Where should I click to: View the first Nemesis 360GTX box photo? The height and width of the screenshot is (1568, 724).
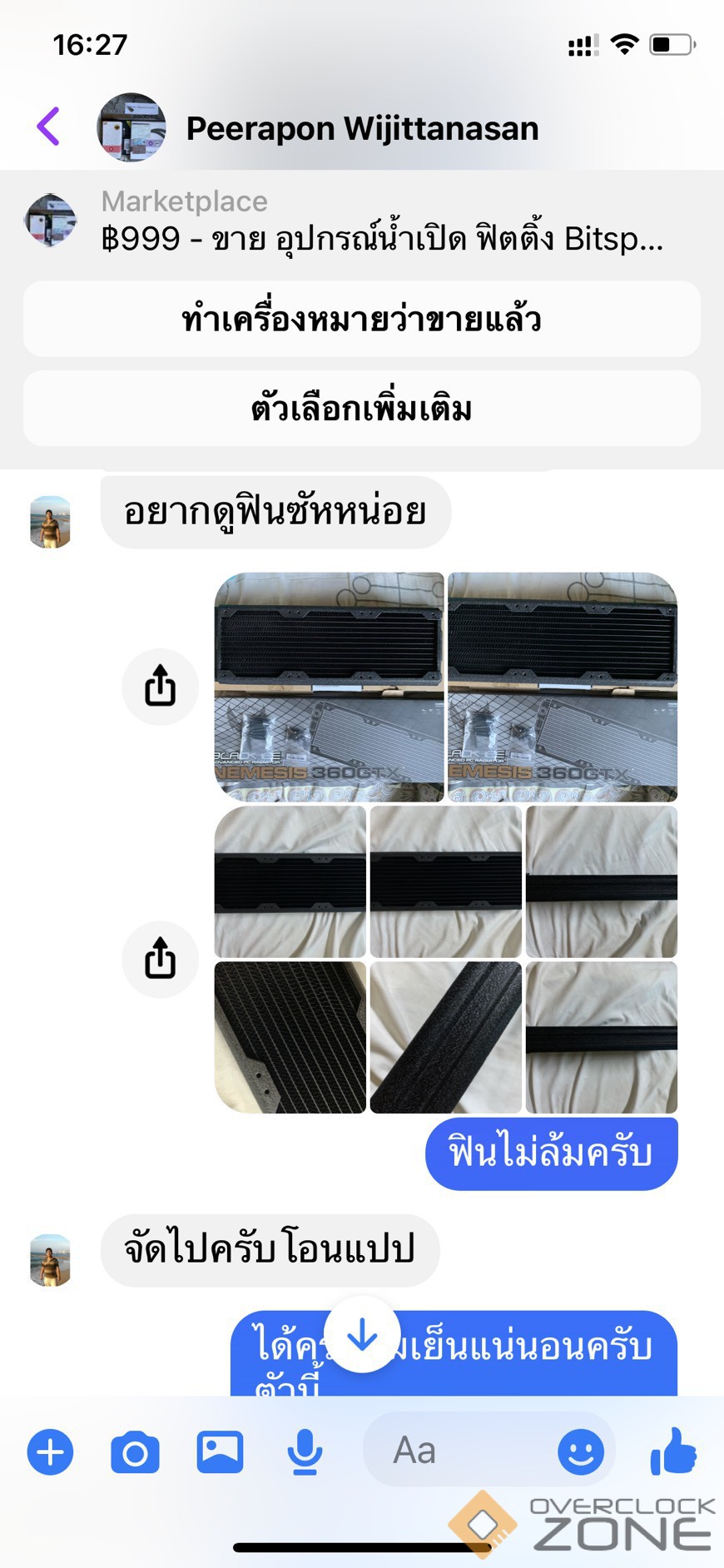pyautogui.click(x=329, y=687)
